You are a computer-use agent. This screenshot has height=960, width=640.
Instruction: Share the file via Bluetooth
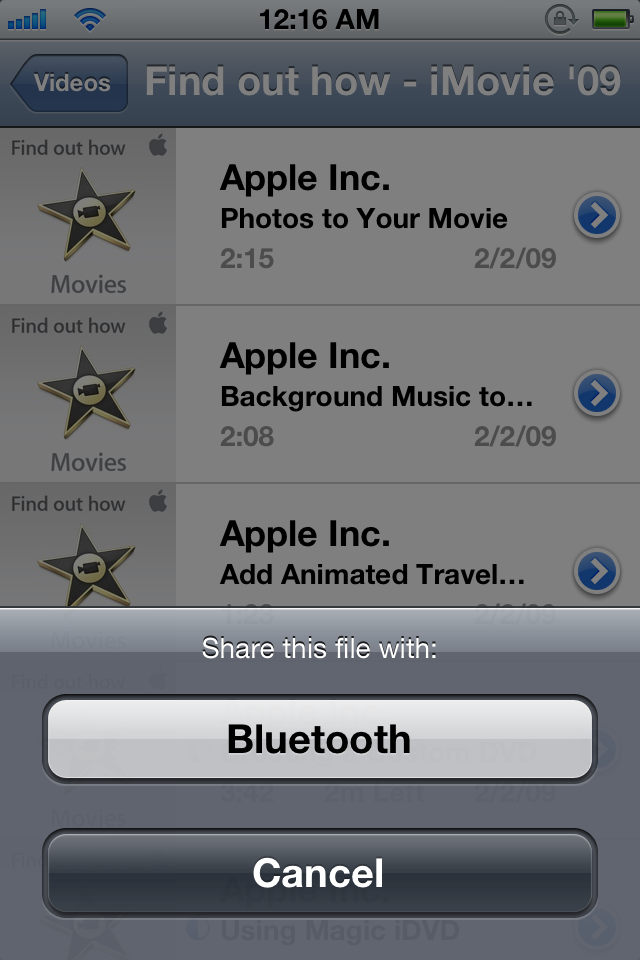coord(319,740)
